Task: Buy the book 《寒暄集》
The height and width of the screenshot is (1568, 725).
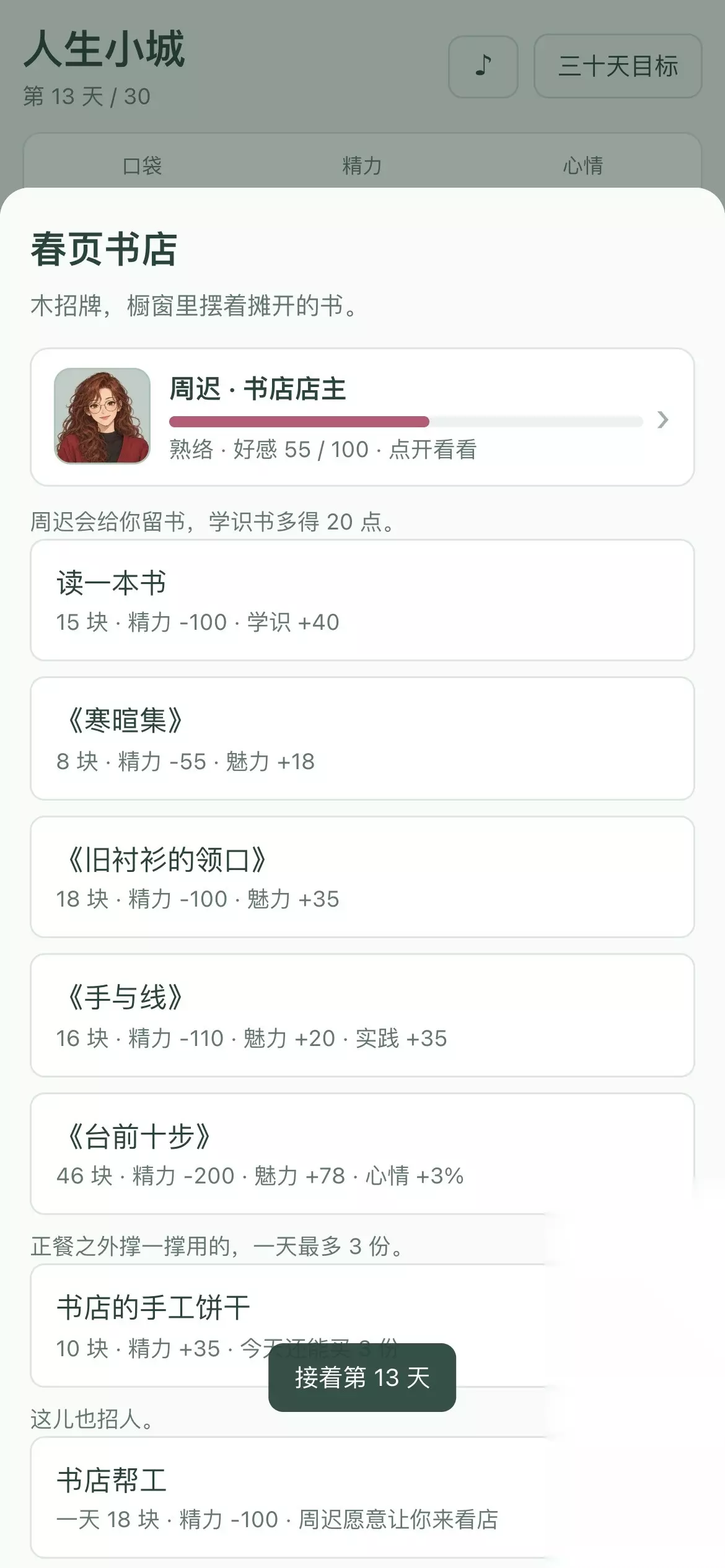Action: coord(362,738)
